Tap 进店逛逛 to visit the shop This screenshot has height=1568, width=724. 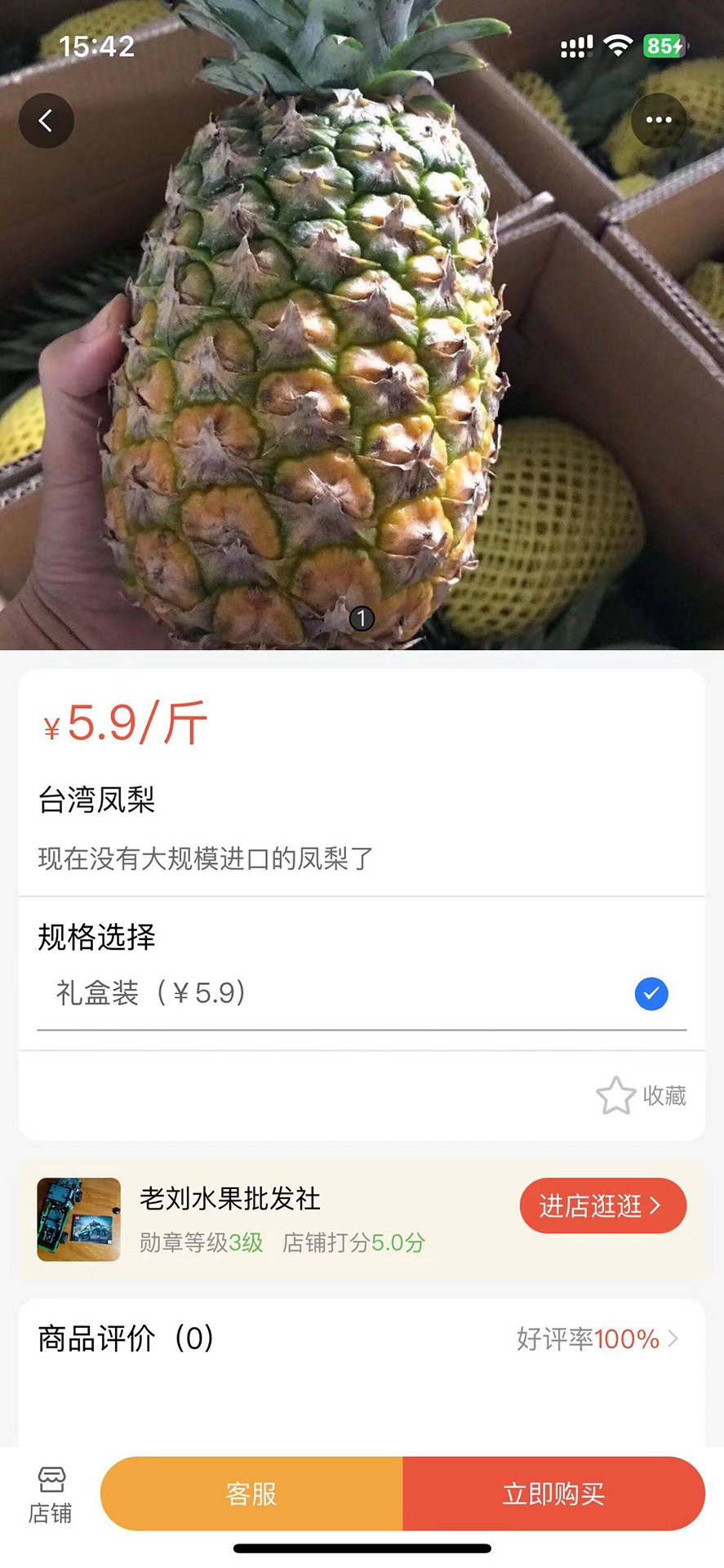[602, 1205]
